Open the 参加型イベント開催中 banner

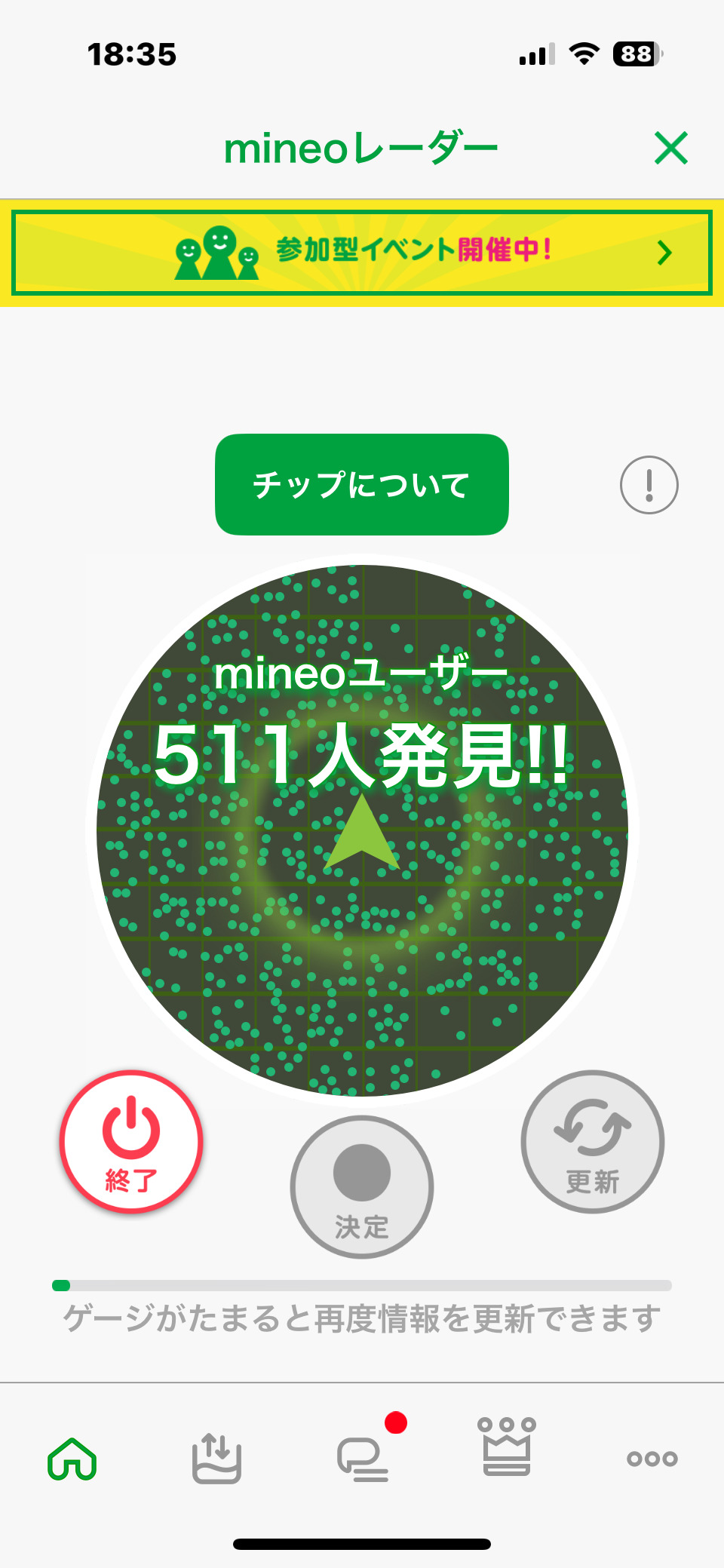[x=362, y=252]
